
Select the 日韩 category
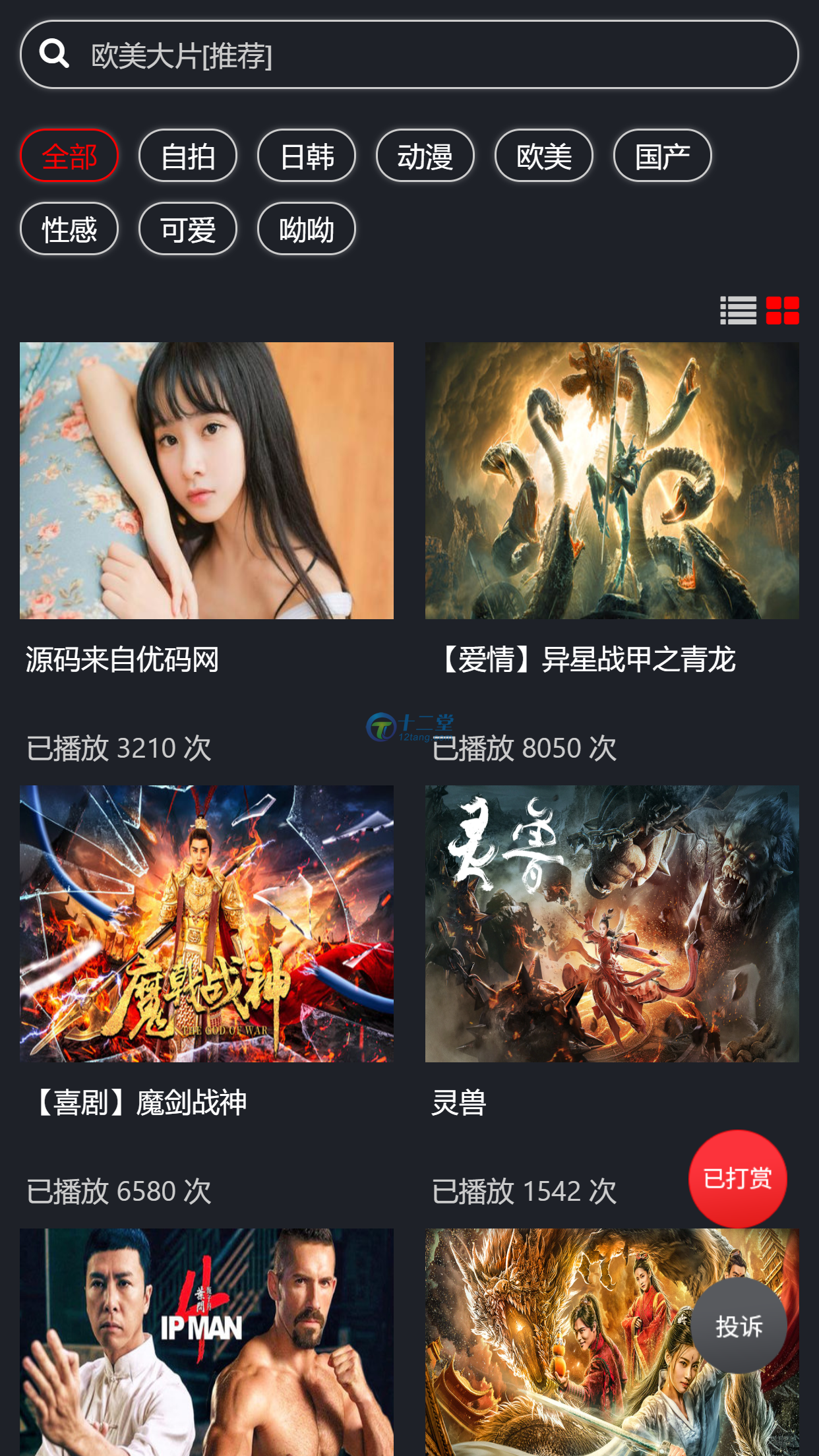pyautogui.click(x=307, y=156)
